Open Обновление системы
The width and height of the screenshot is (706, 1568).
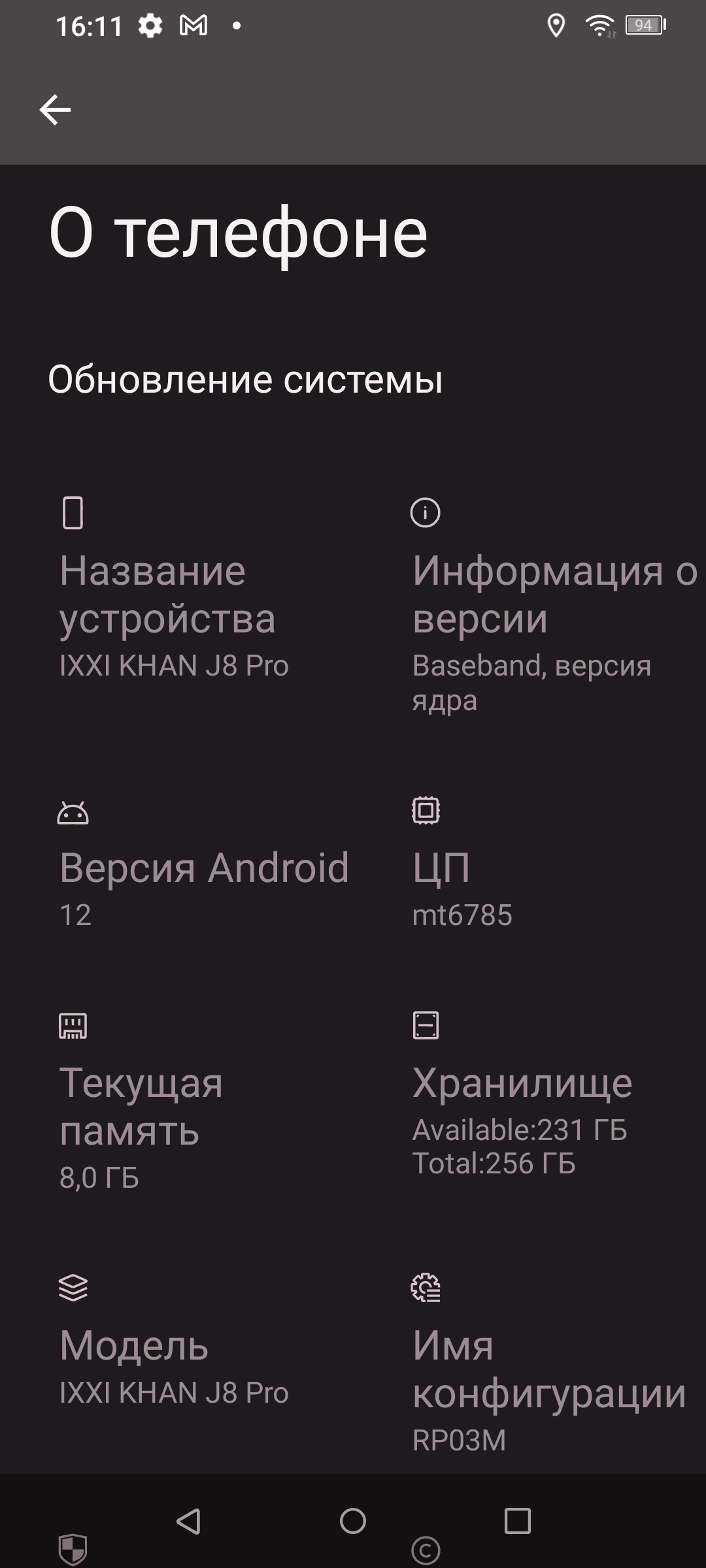pos(245,380)
